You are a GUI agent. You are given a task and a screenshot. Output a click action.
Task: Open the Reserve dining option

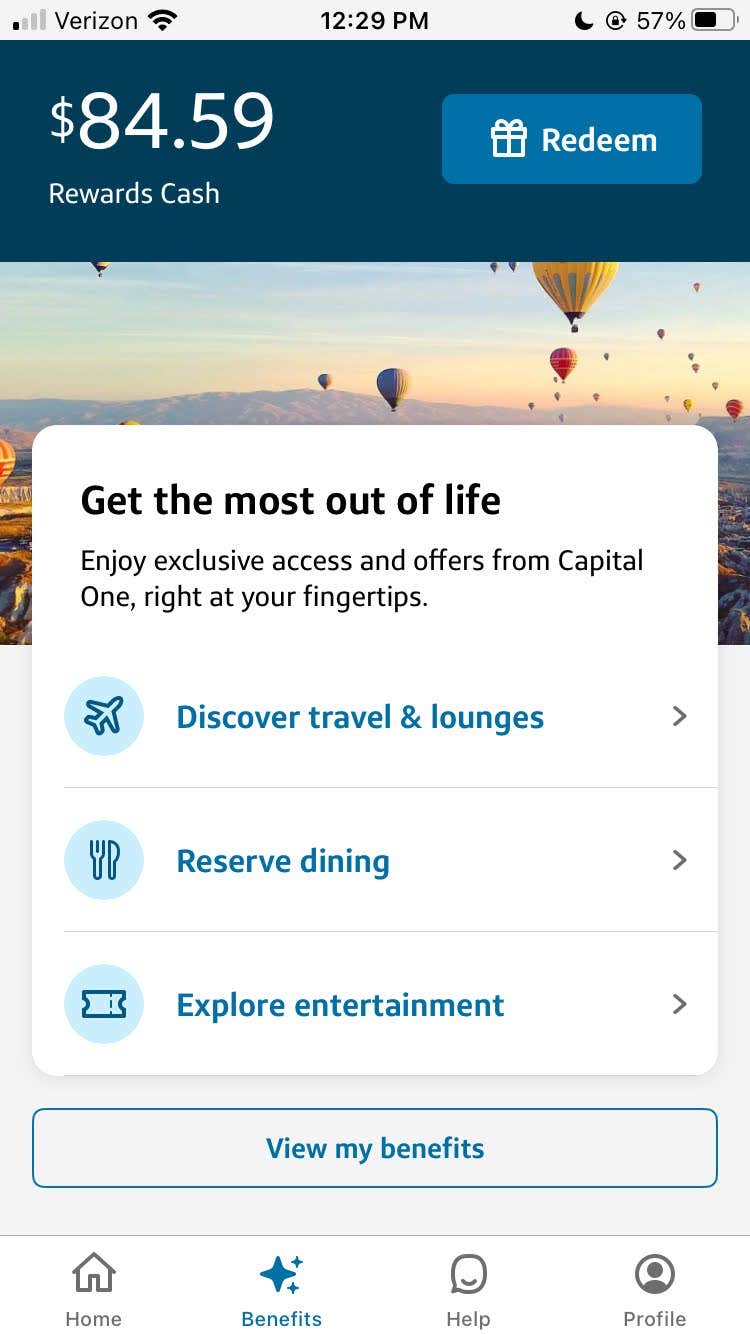coord(375,860)
